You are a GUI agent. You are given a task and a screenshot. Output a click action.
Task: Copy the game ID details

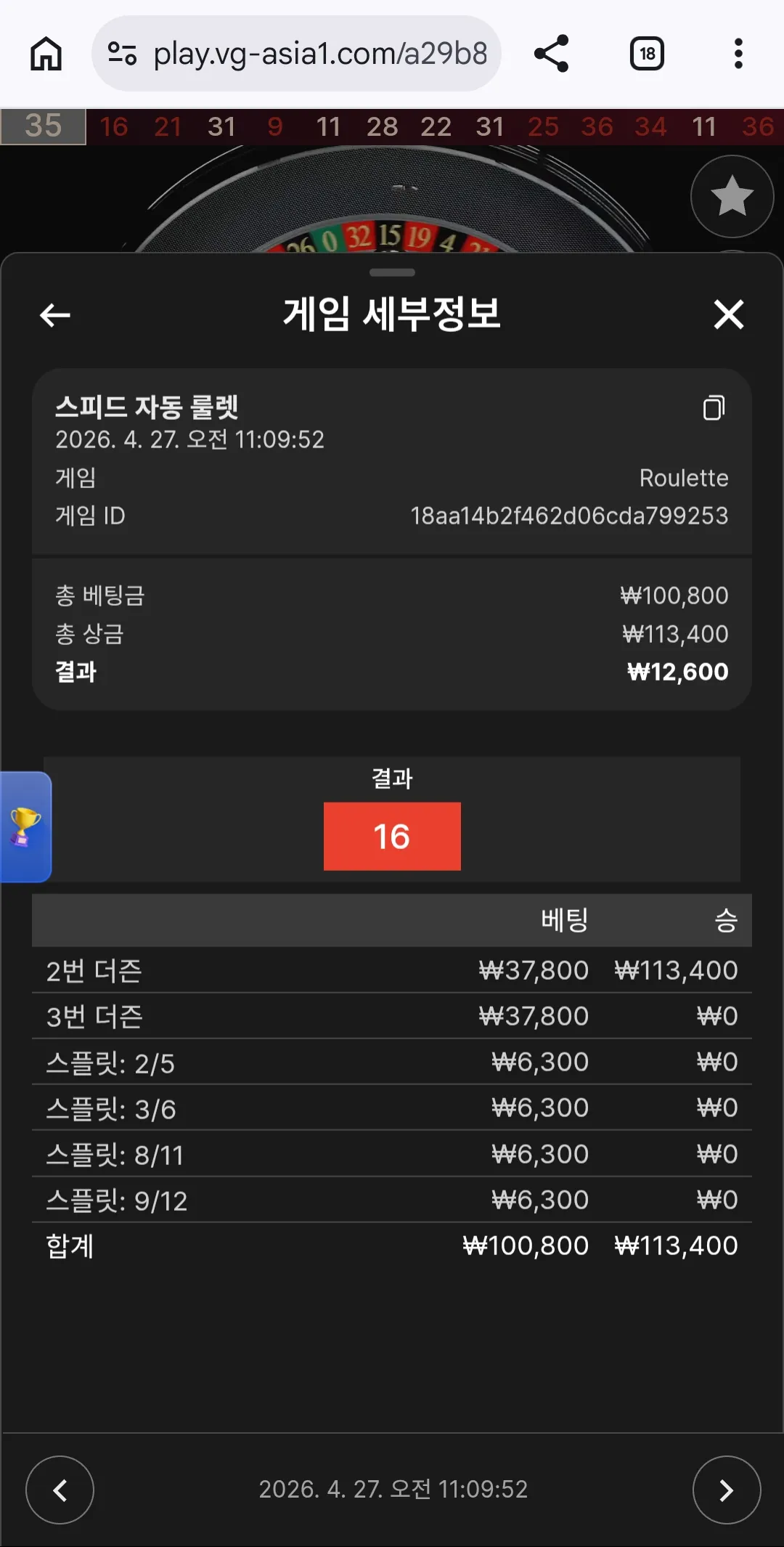[714, 408]
